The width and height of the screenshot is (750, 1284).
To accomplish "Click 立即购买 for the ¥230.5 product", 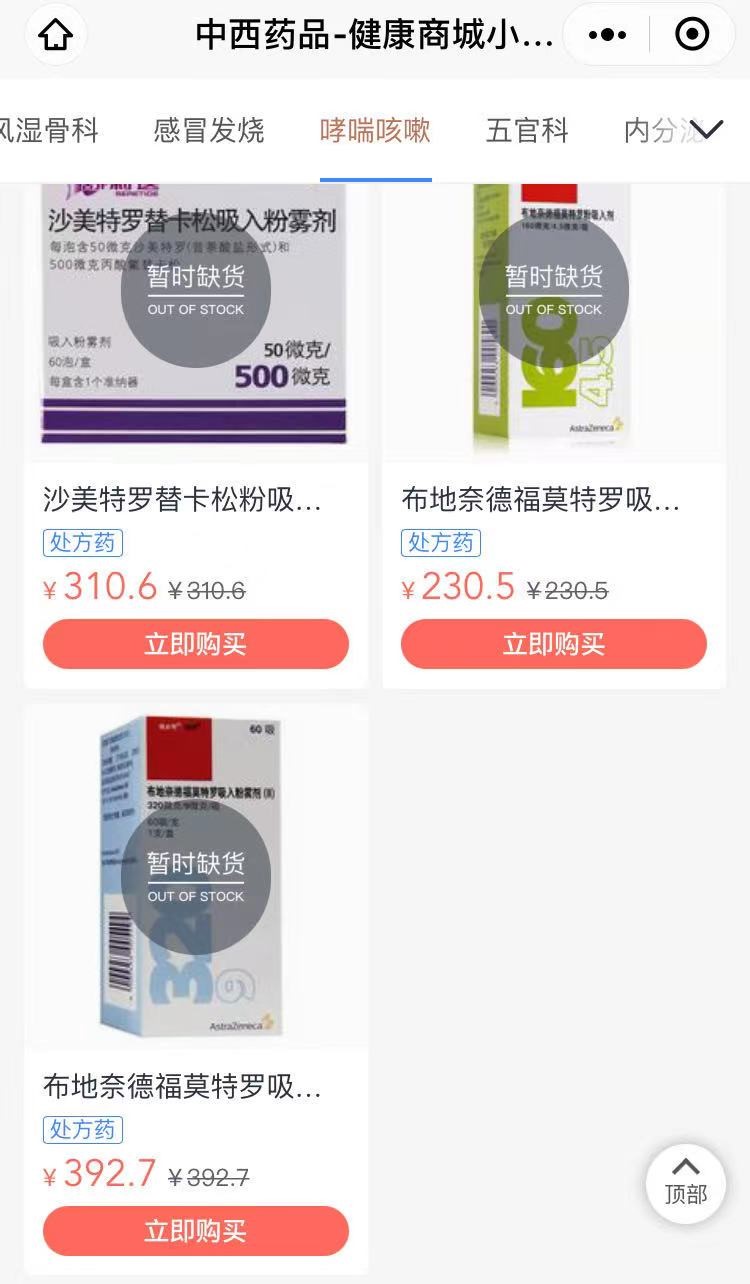I will coord(555,644).
